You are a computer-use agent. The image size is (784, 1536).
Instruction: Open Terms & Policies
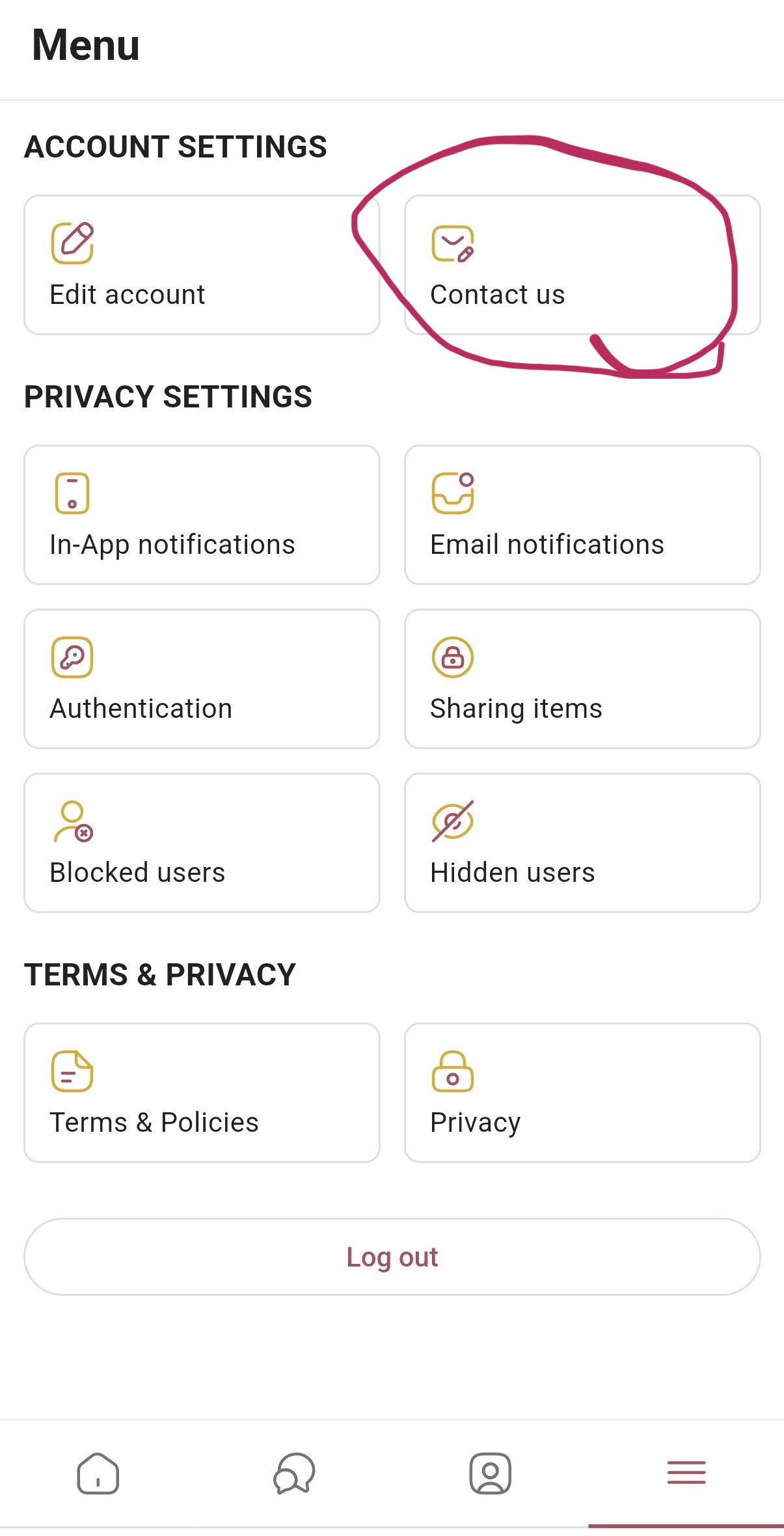click(x=202, y=1093)
